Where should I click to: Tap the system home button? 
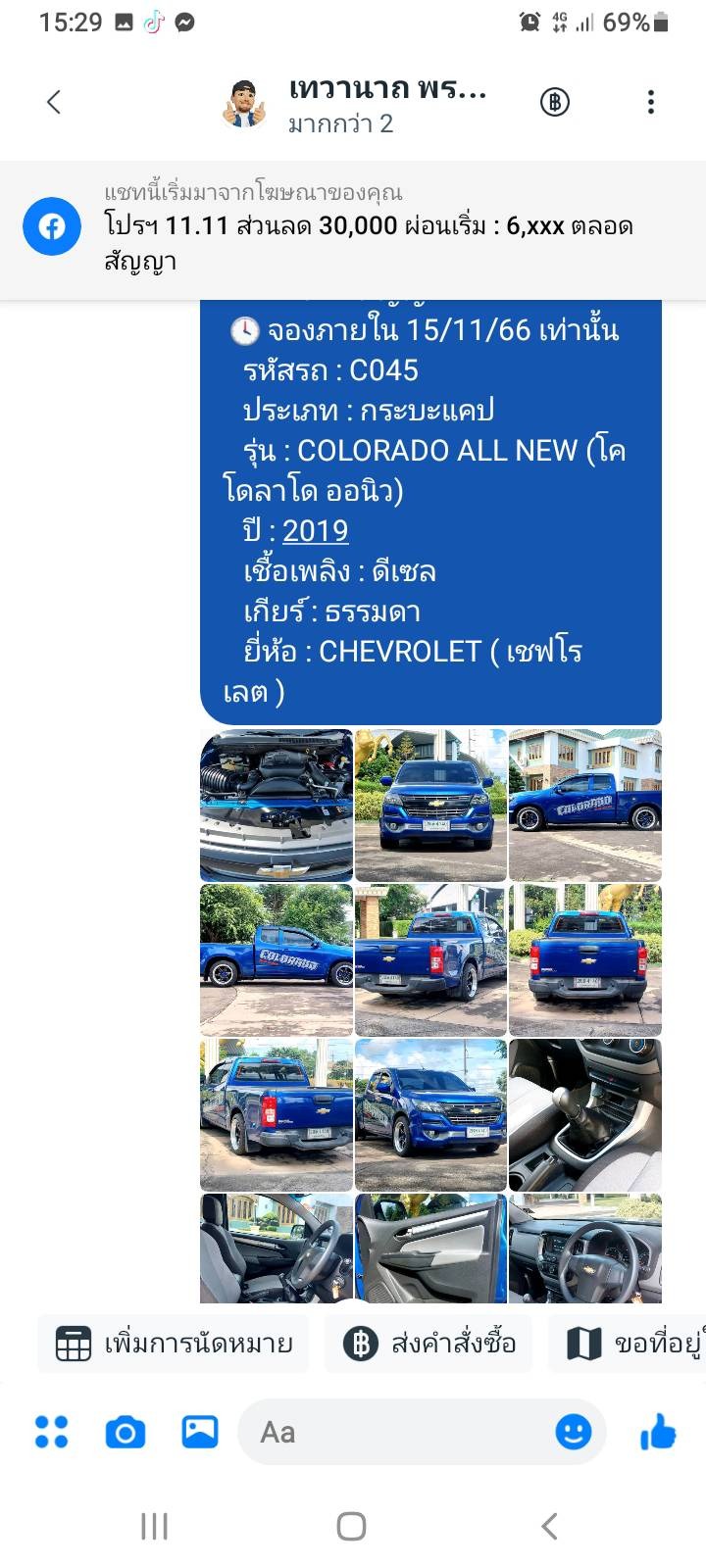pyautogui.click(x=352, y=1526)
